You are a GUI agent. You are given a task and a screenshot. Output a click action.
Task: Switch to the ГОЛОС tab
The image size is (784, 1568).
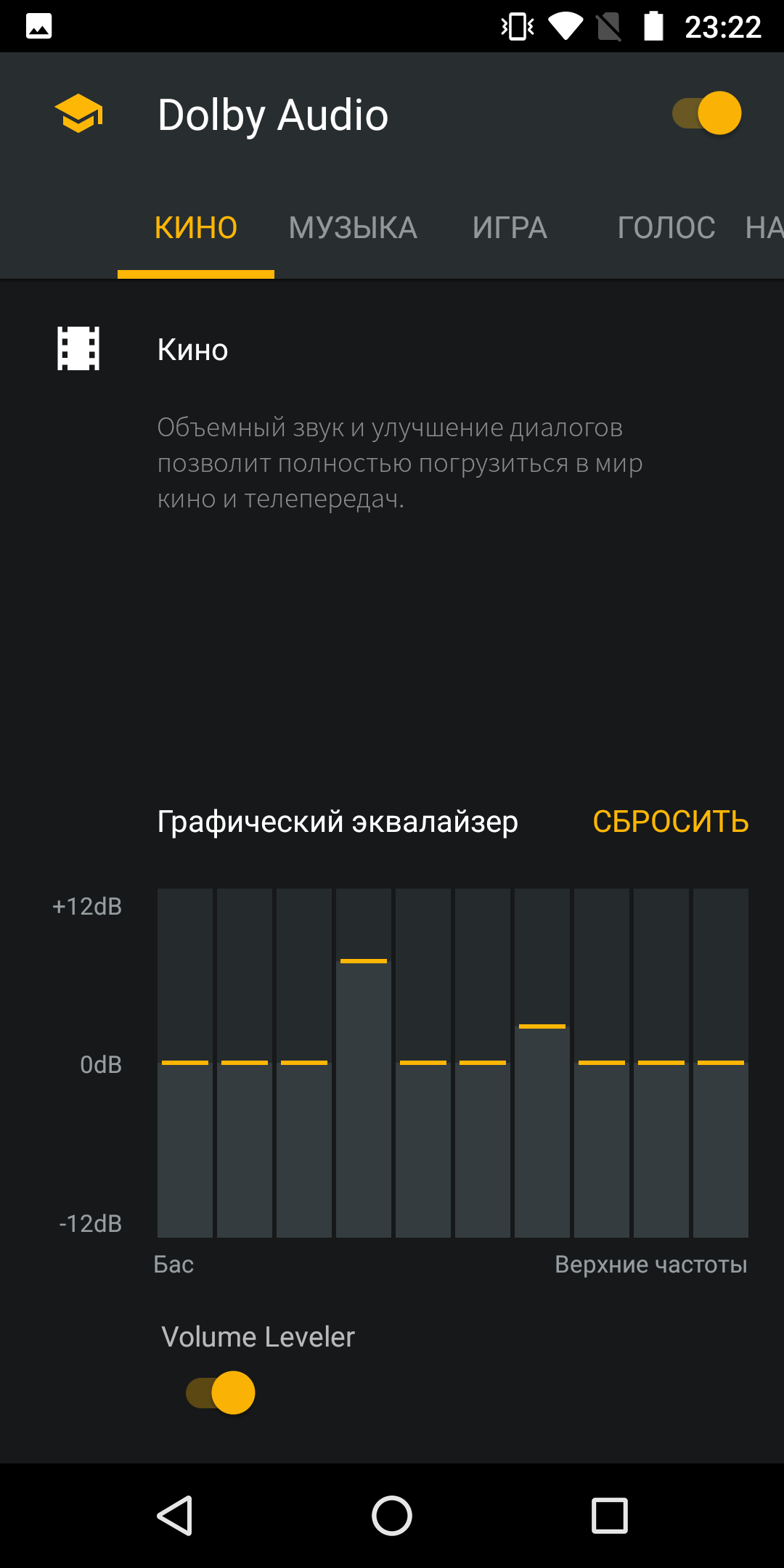point(666,228)
